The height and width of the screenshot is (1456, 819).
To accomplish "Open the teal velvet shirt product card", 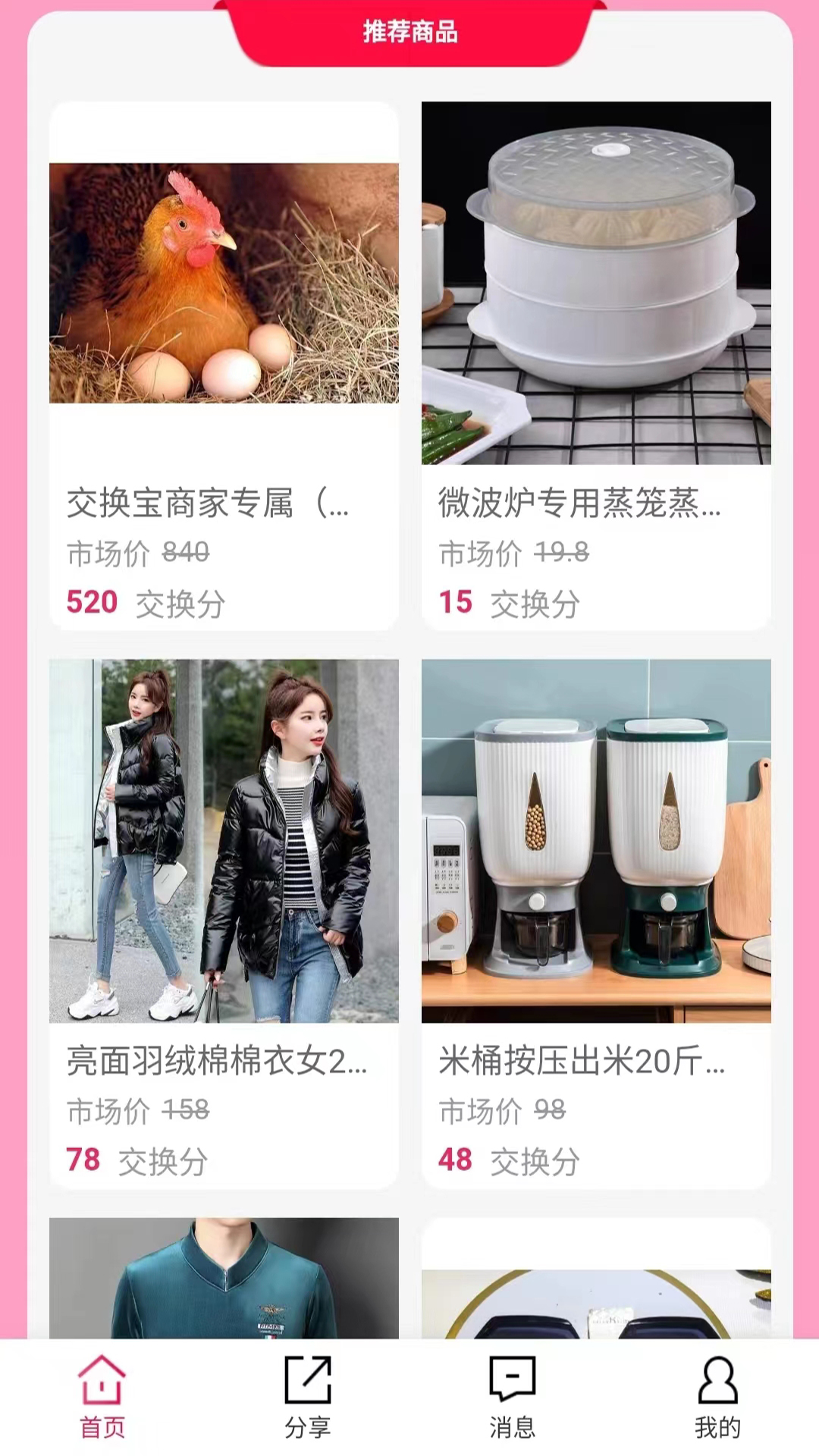I will [224, 1278].
